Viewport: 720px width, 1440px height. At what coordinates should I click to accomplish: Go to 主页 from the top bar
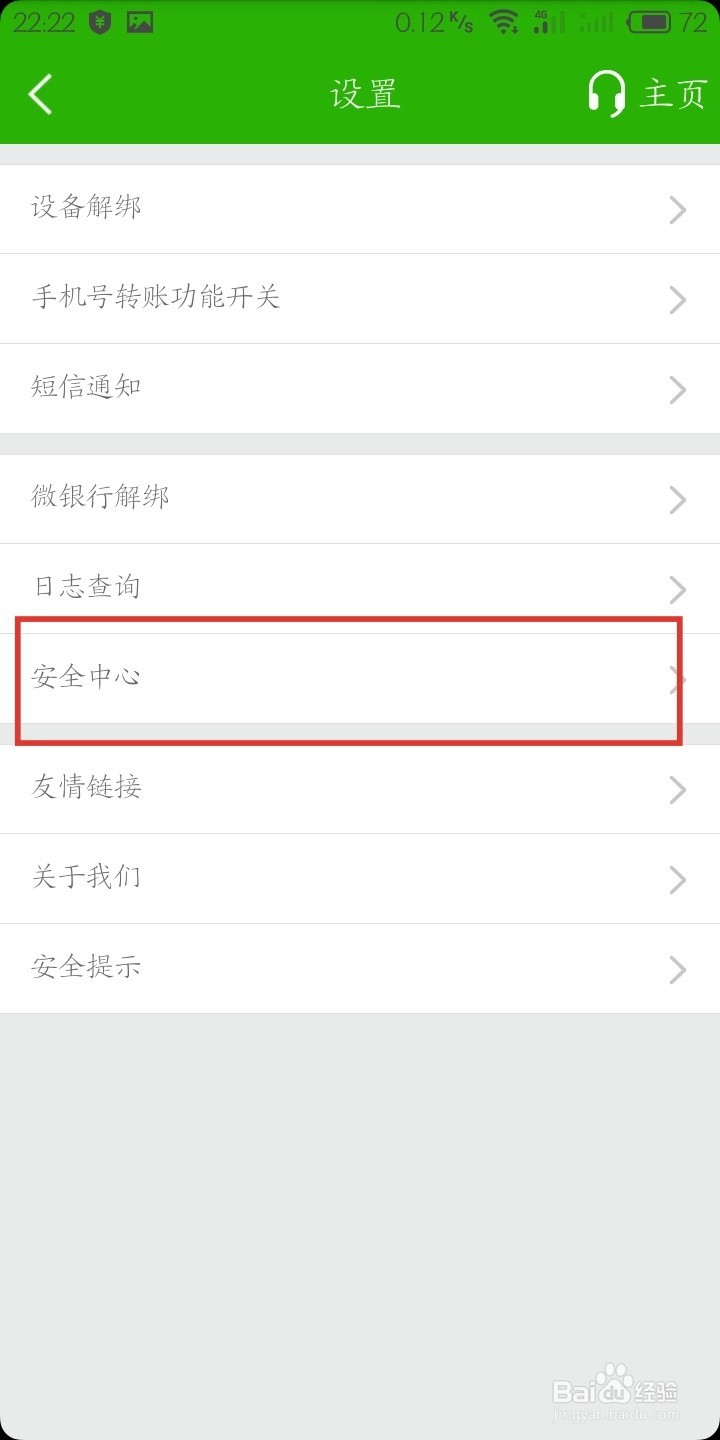click(670, 93)
